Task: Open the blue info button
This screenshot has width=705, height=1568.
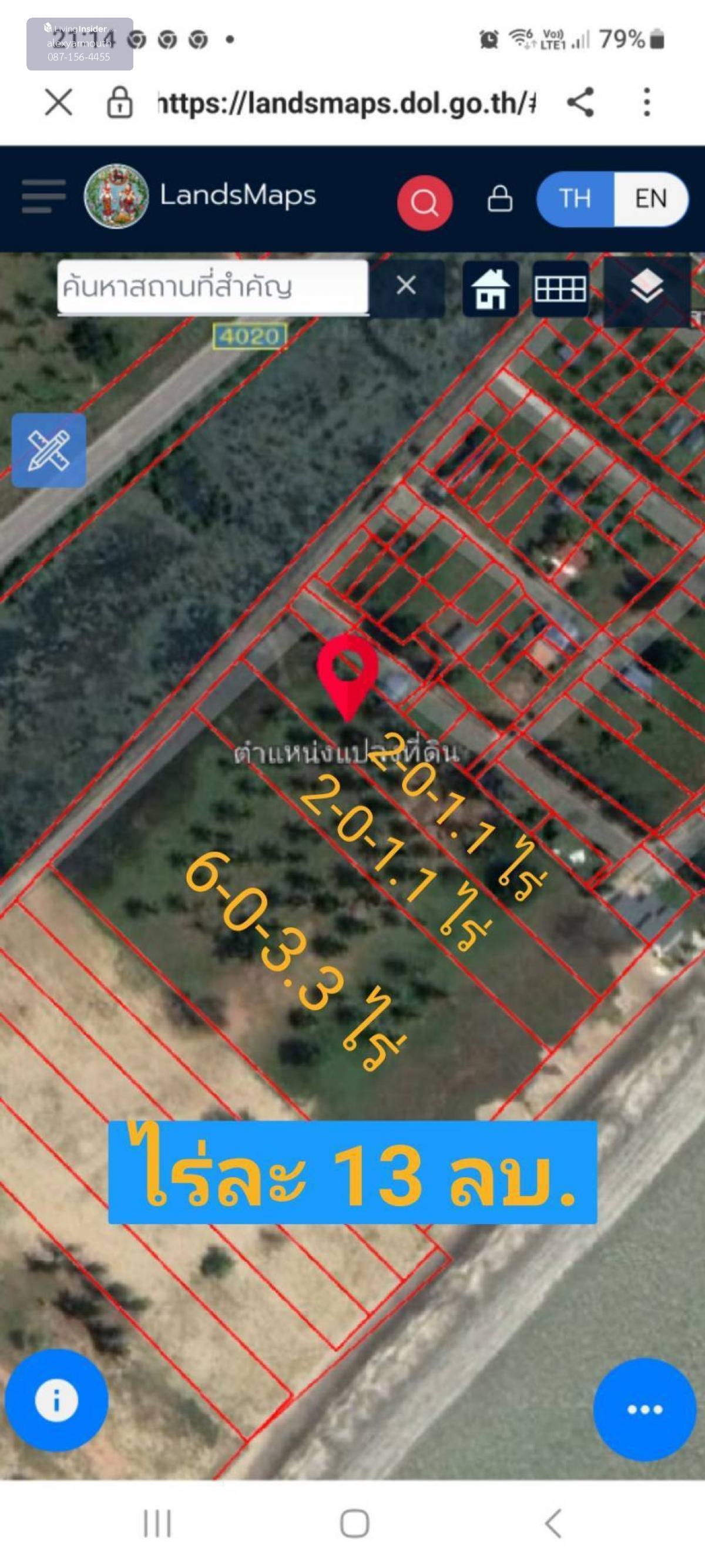Action: coord(56,1400)
